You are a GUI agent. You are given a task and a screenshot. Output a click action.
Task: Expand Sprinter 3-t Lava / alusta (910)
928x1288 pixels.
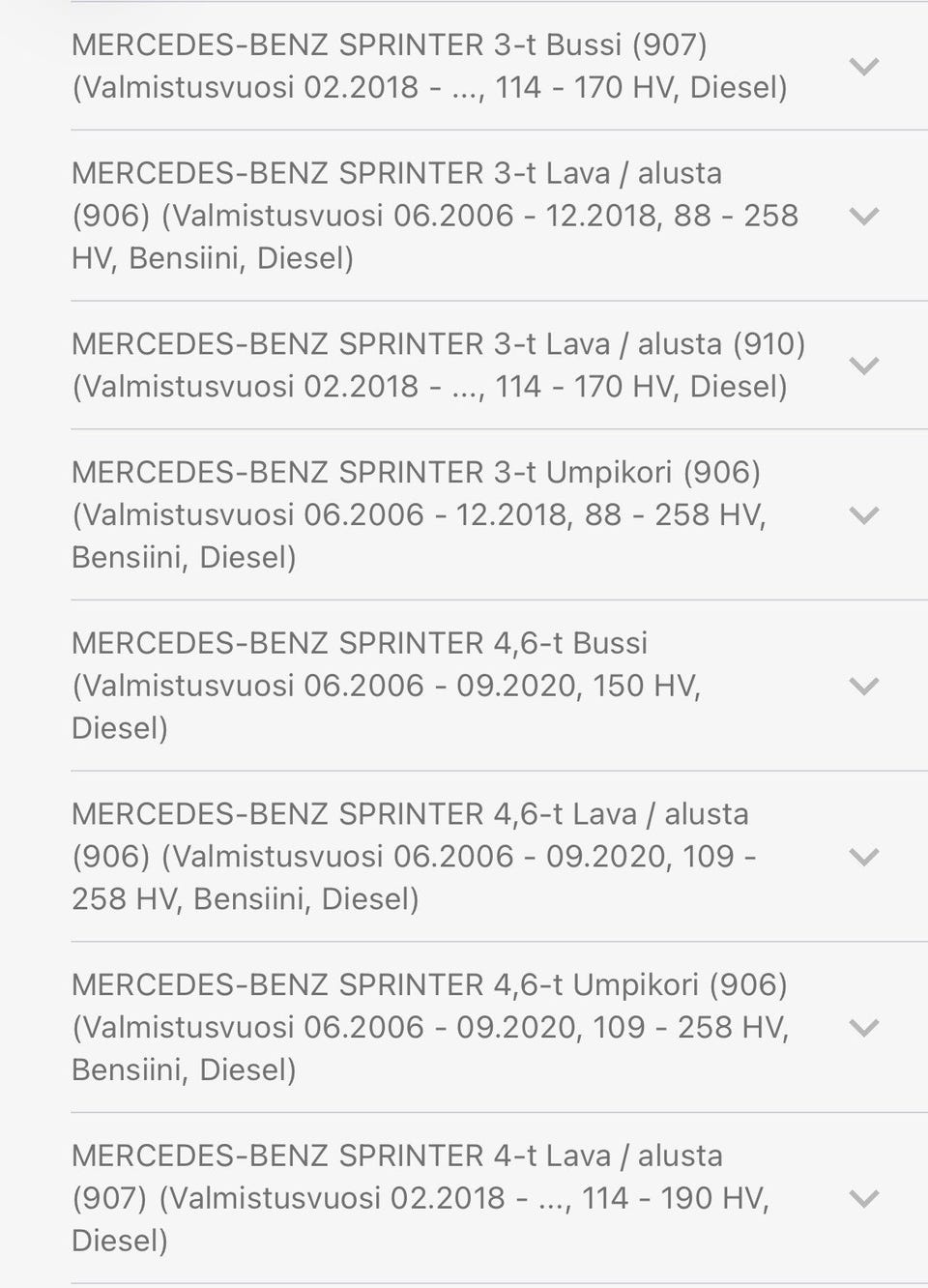[x=863, y=366]
